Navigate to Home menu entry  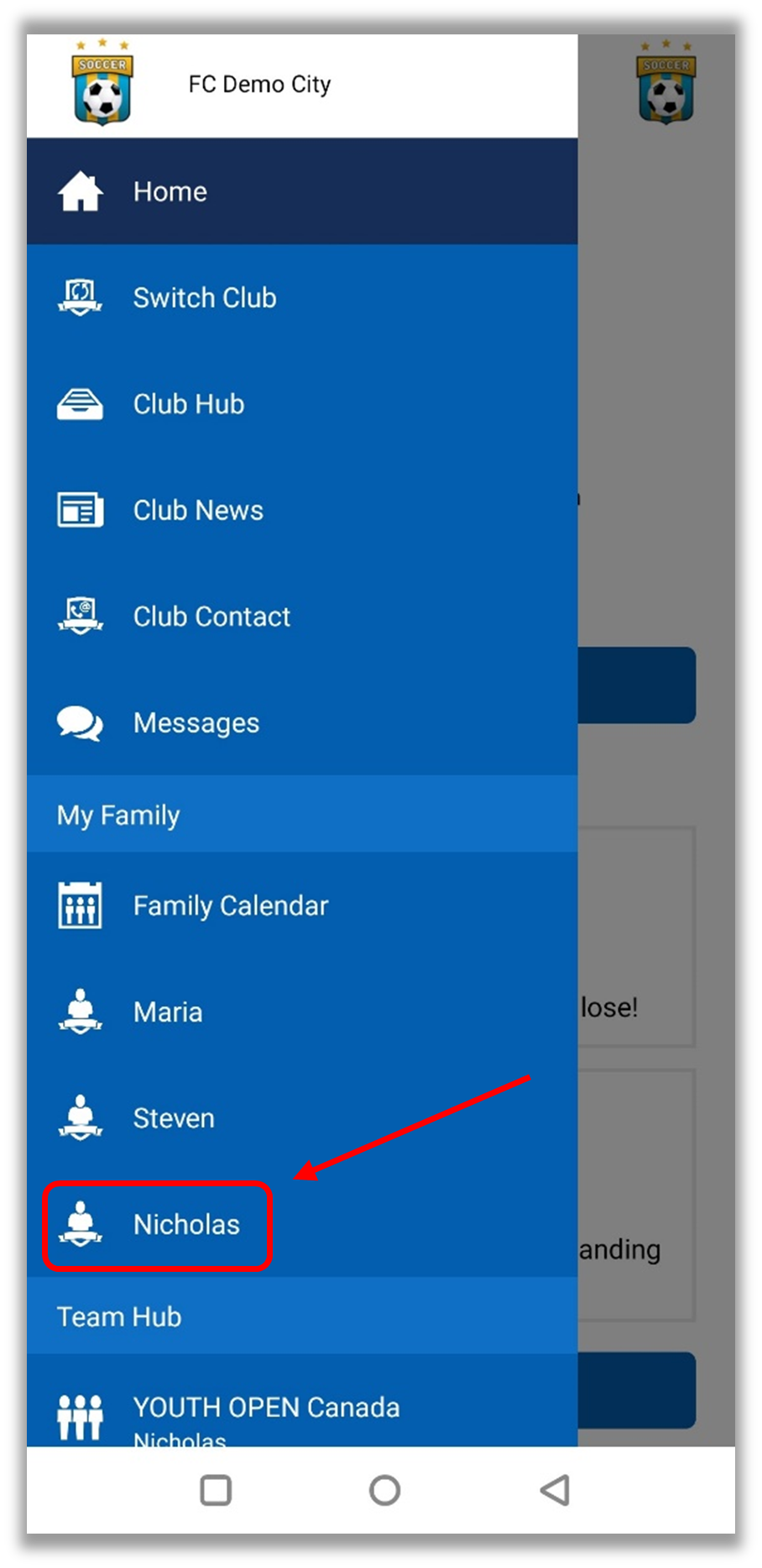point(170,191)
